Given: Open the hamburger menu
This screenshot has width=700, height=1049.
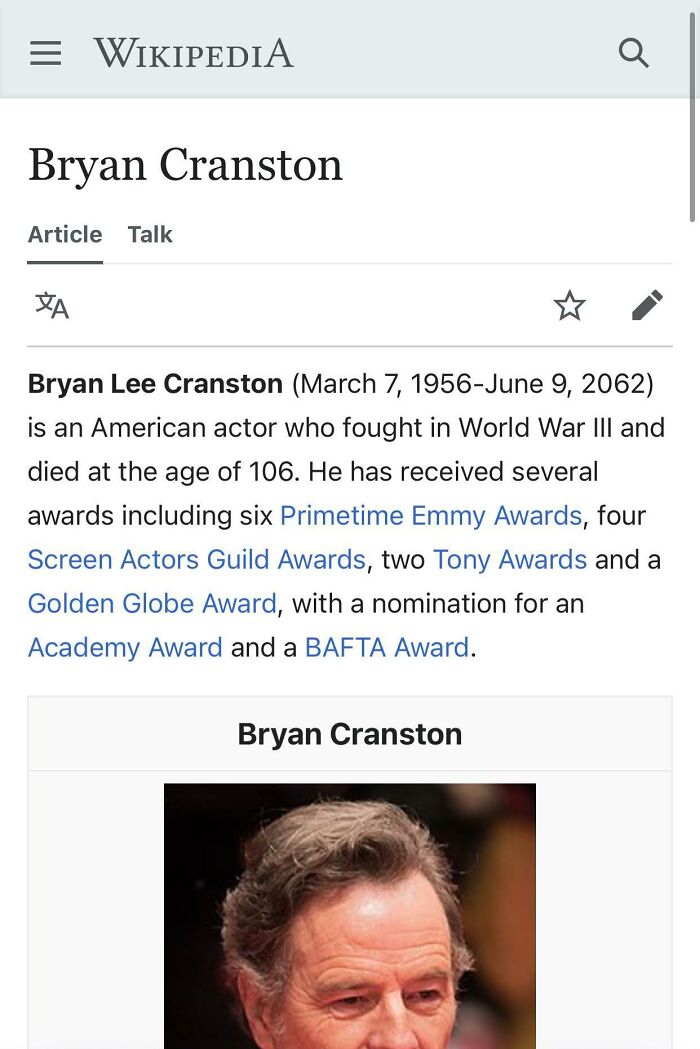Looking at the screenshot, I should coord(45,53).
